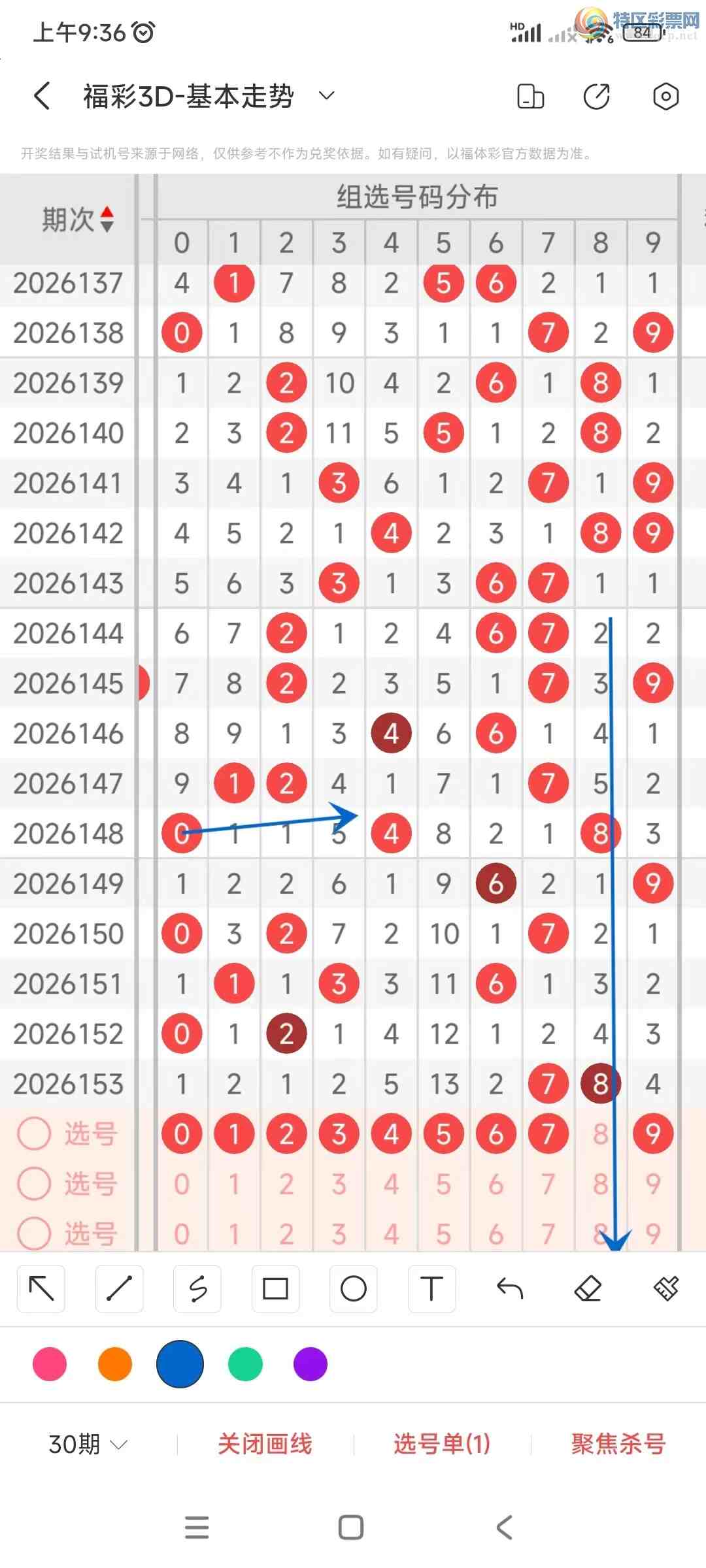Choose the text T tool
This screenshot has width=706, height=1568.
[x=431, y=1288]
